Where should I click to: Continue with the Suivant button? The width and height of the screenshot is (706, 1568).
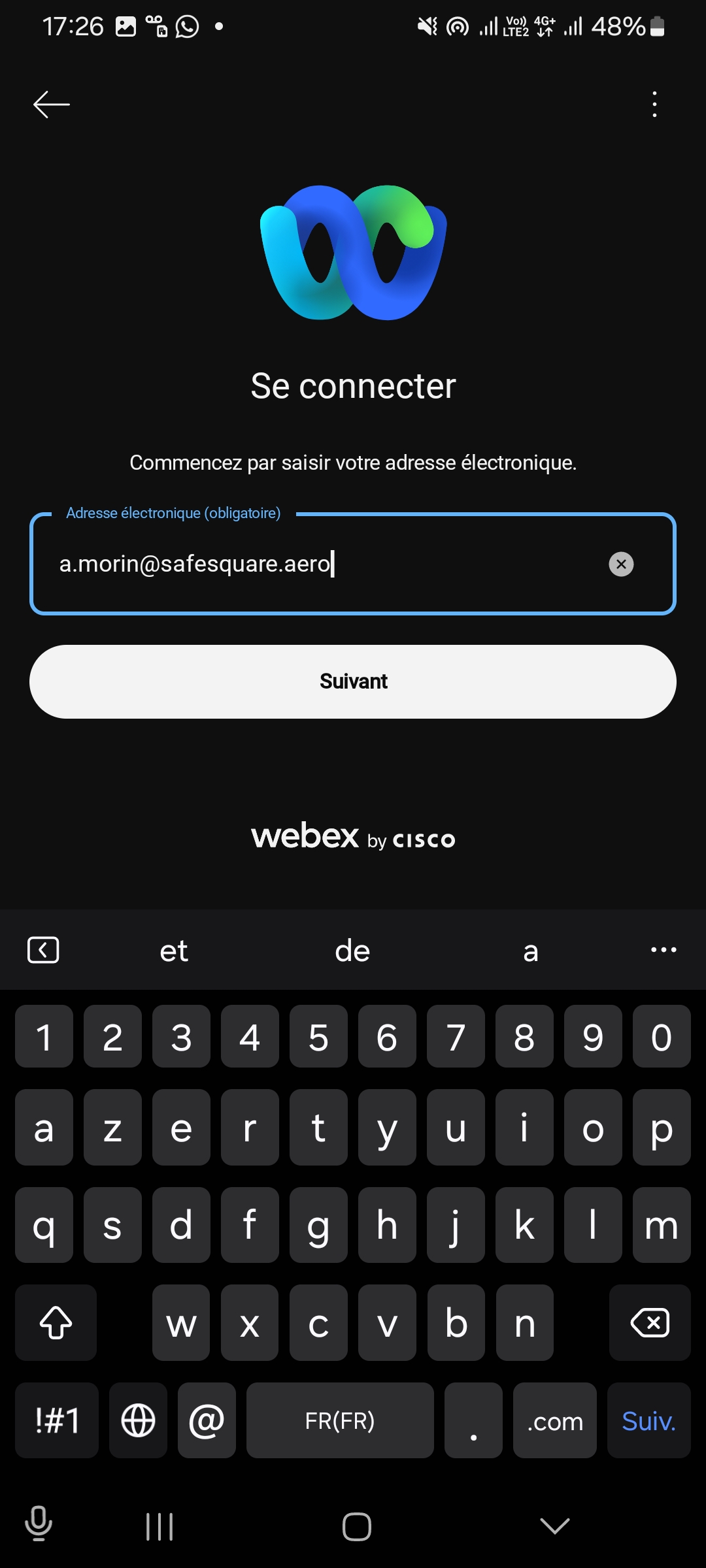pos(353,681)
